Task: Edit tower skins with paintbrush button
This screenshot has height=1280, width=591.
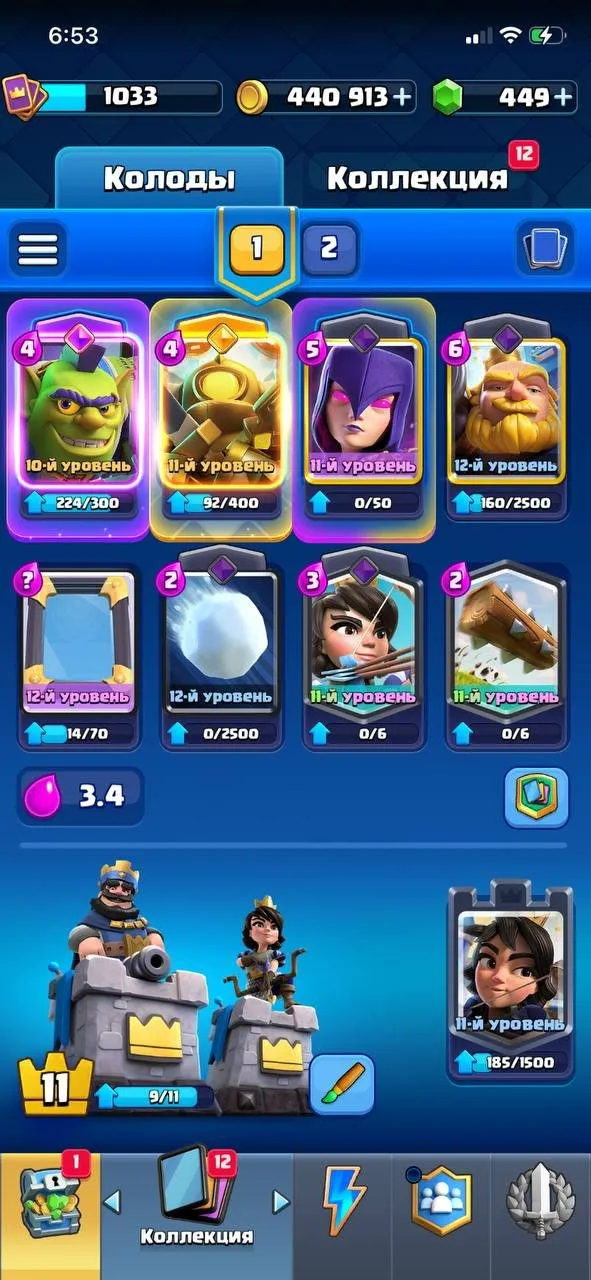Action: point(342,1084)
